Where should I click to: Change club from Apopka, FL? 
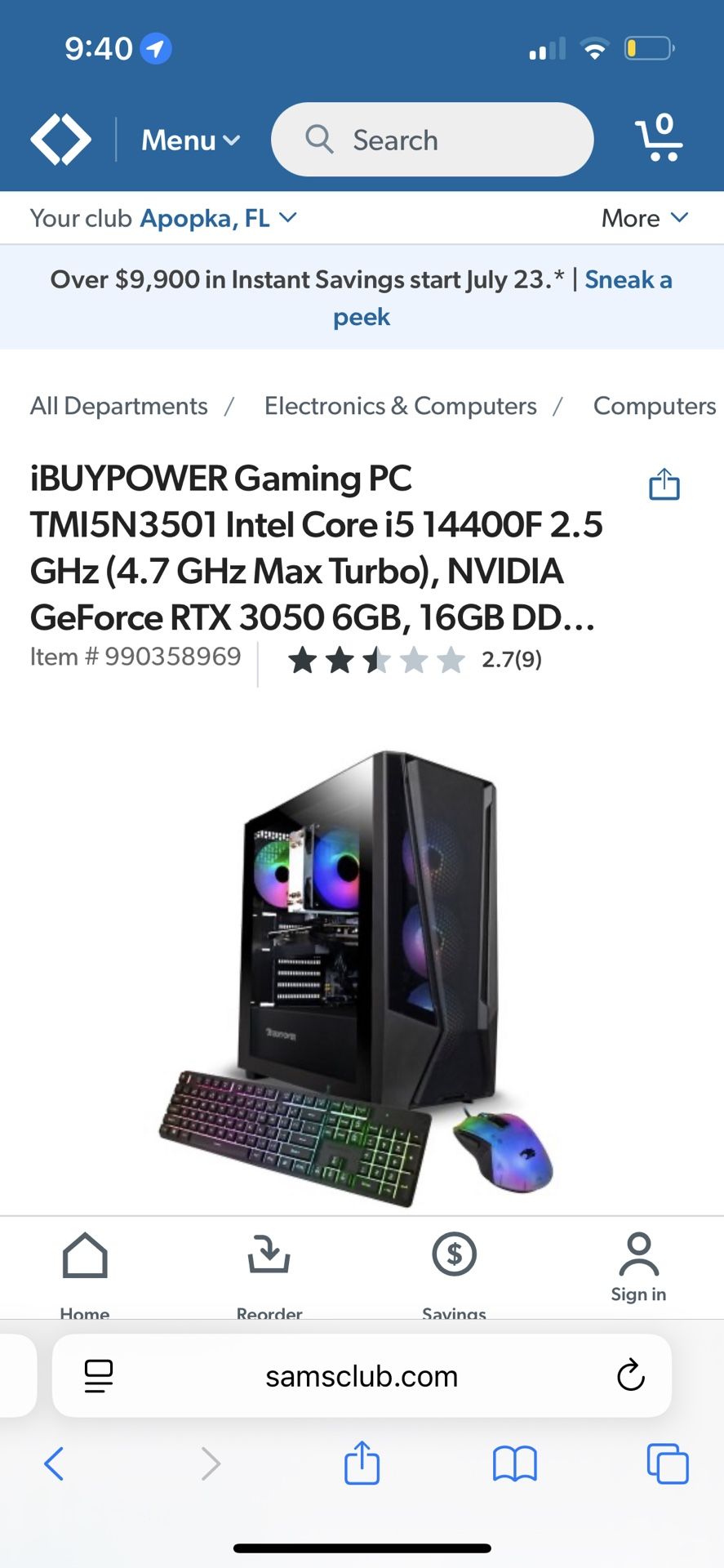[x=218, y=218]
